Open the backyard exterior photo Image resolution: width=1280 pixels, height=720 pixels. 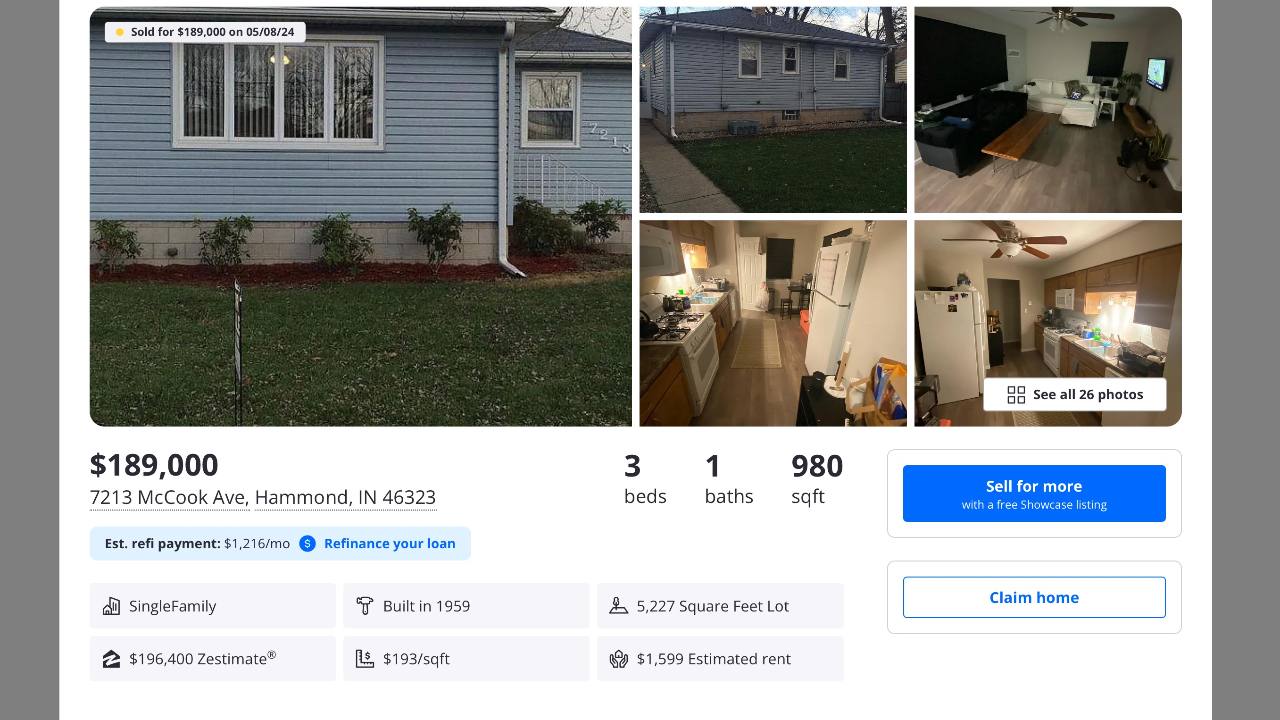(x=773, y=110)
